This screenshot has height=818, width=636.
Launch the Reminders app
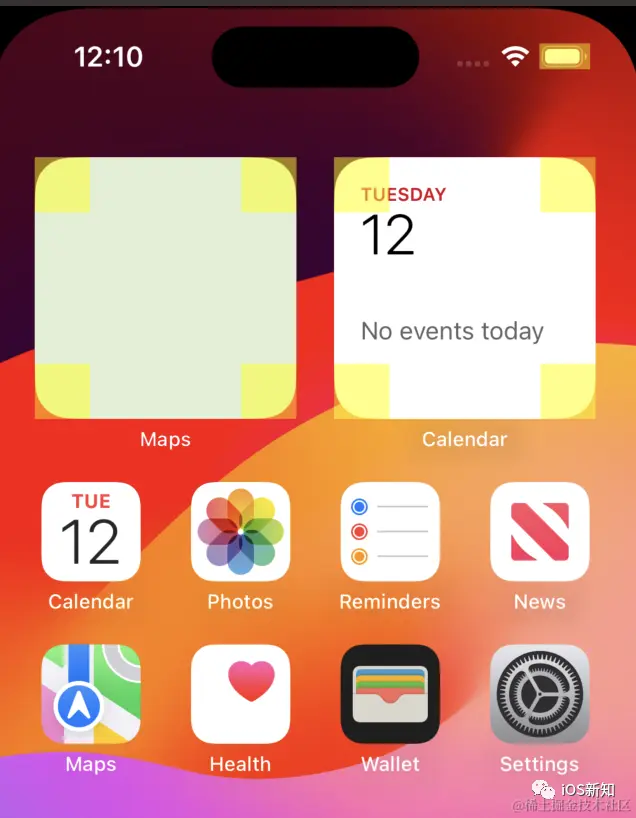[x=390, y=532]
